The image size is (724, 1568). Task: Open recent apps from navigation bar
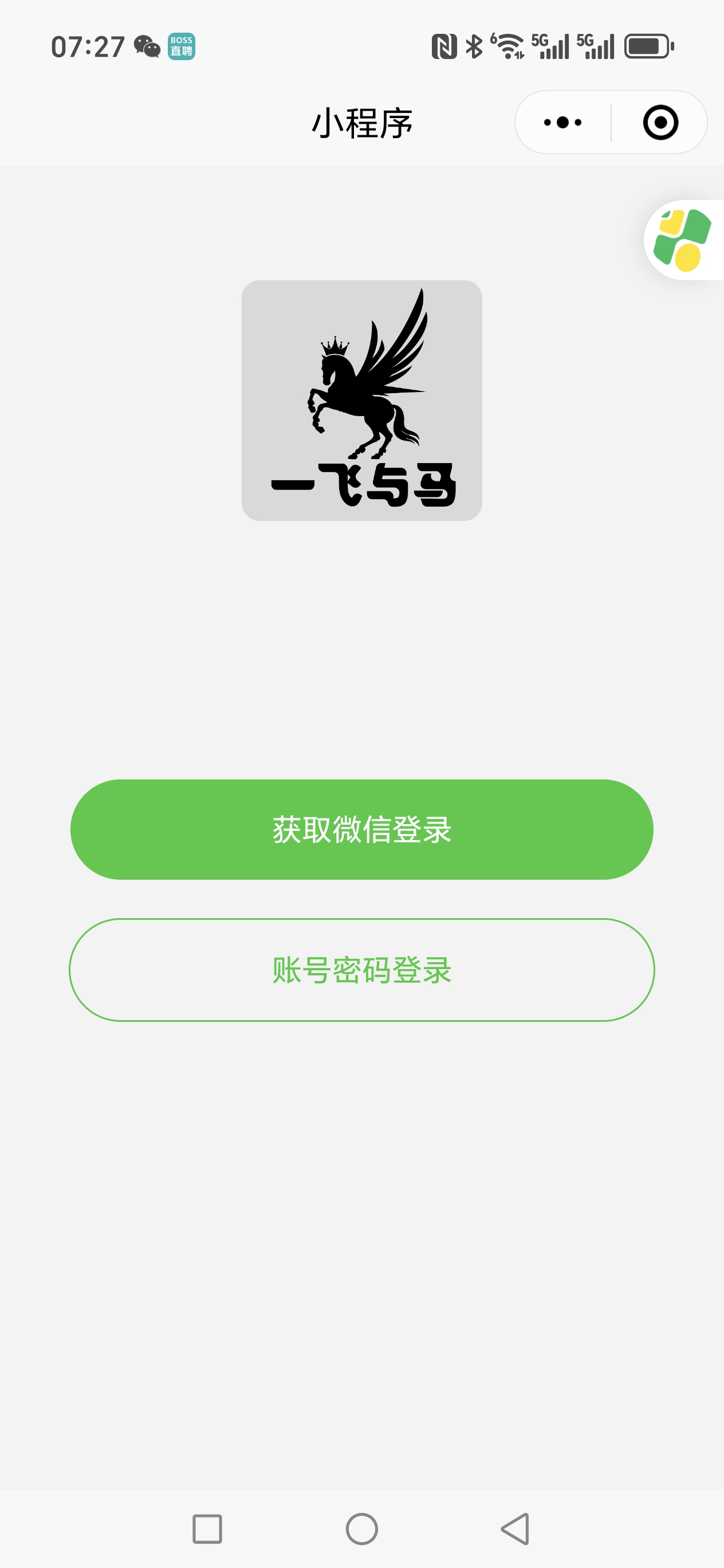point(207,1528)
